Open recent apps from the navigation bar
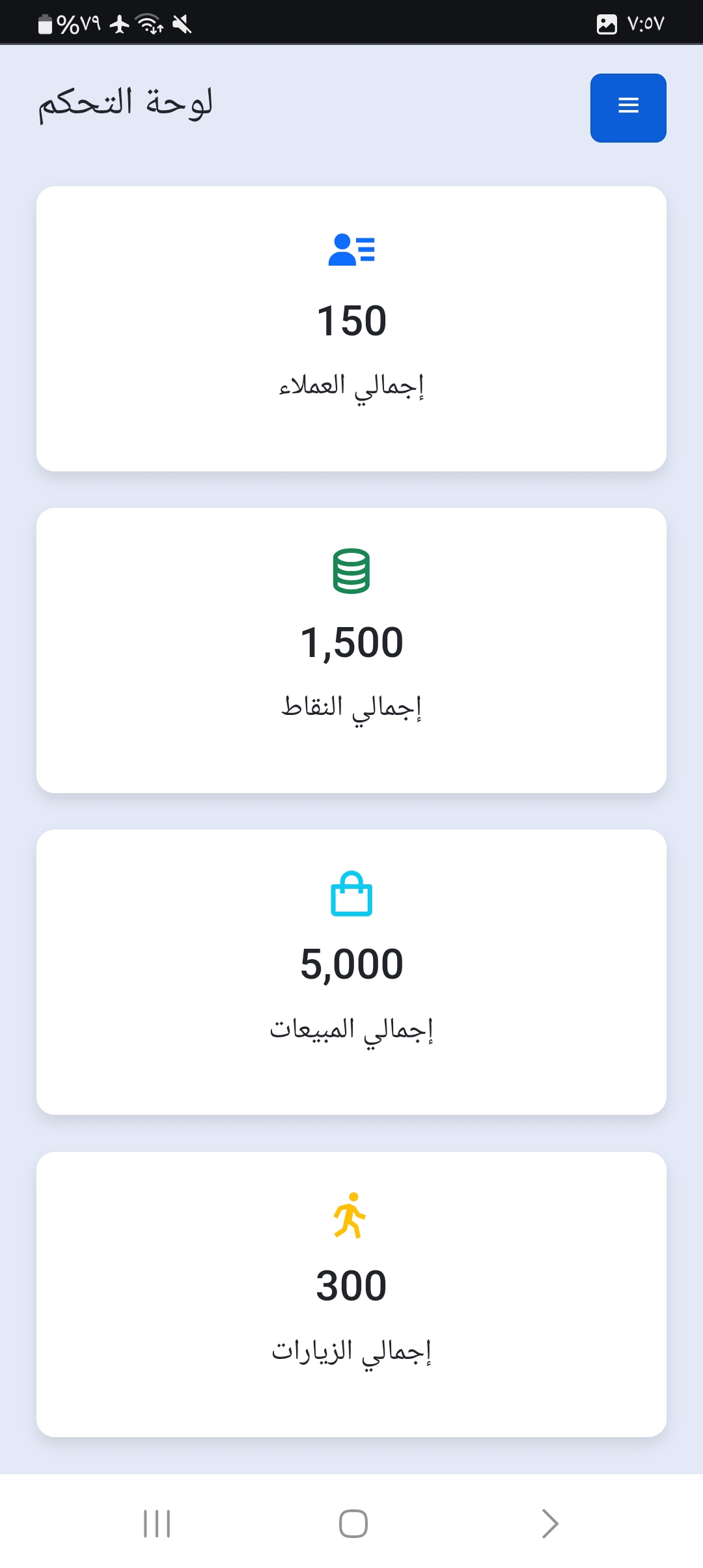 pos(157,1524)
